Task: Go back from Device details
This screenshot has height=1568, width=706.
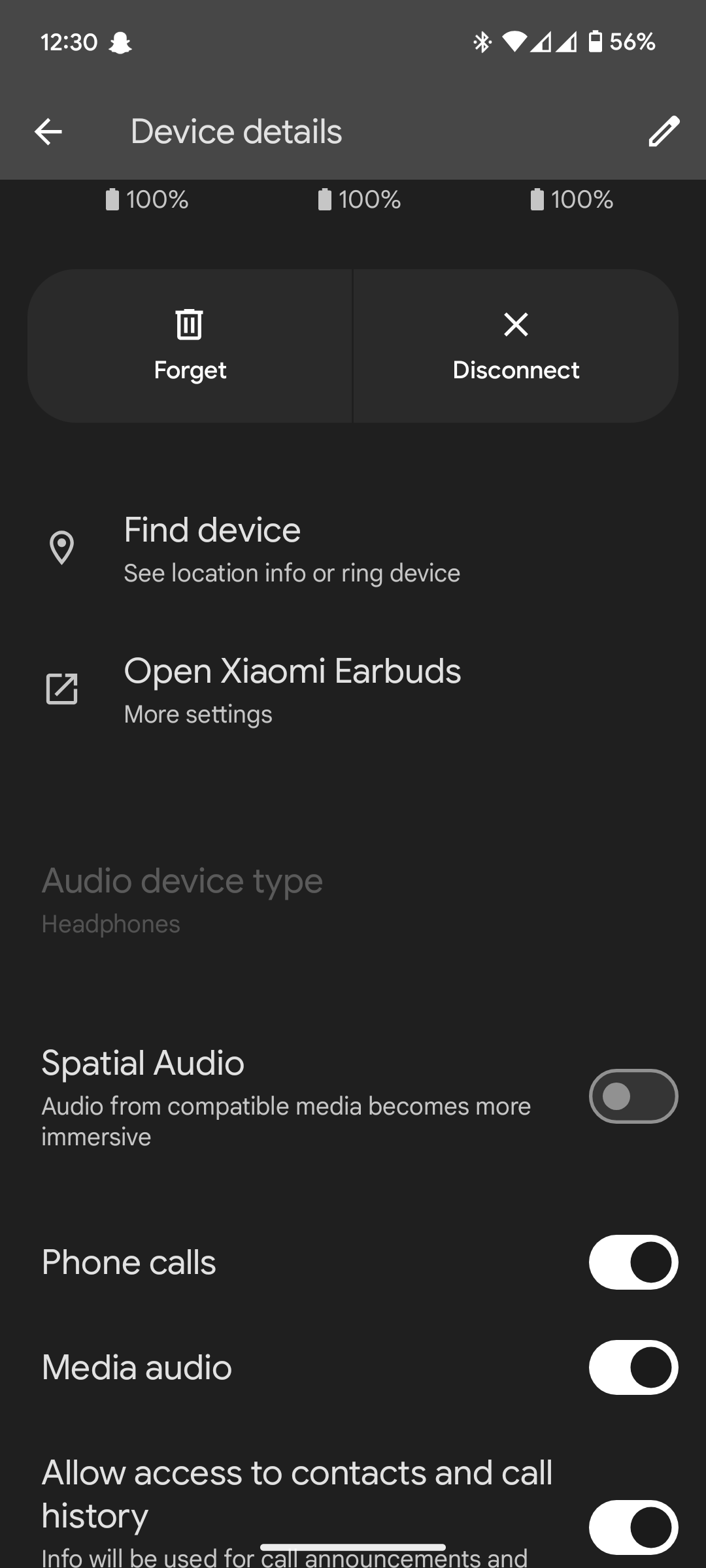Action: click(x=48, y=131)
